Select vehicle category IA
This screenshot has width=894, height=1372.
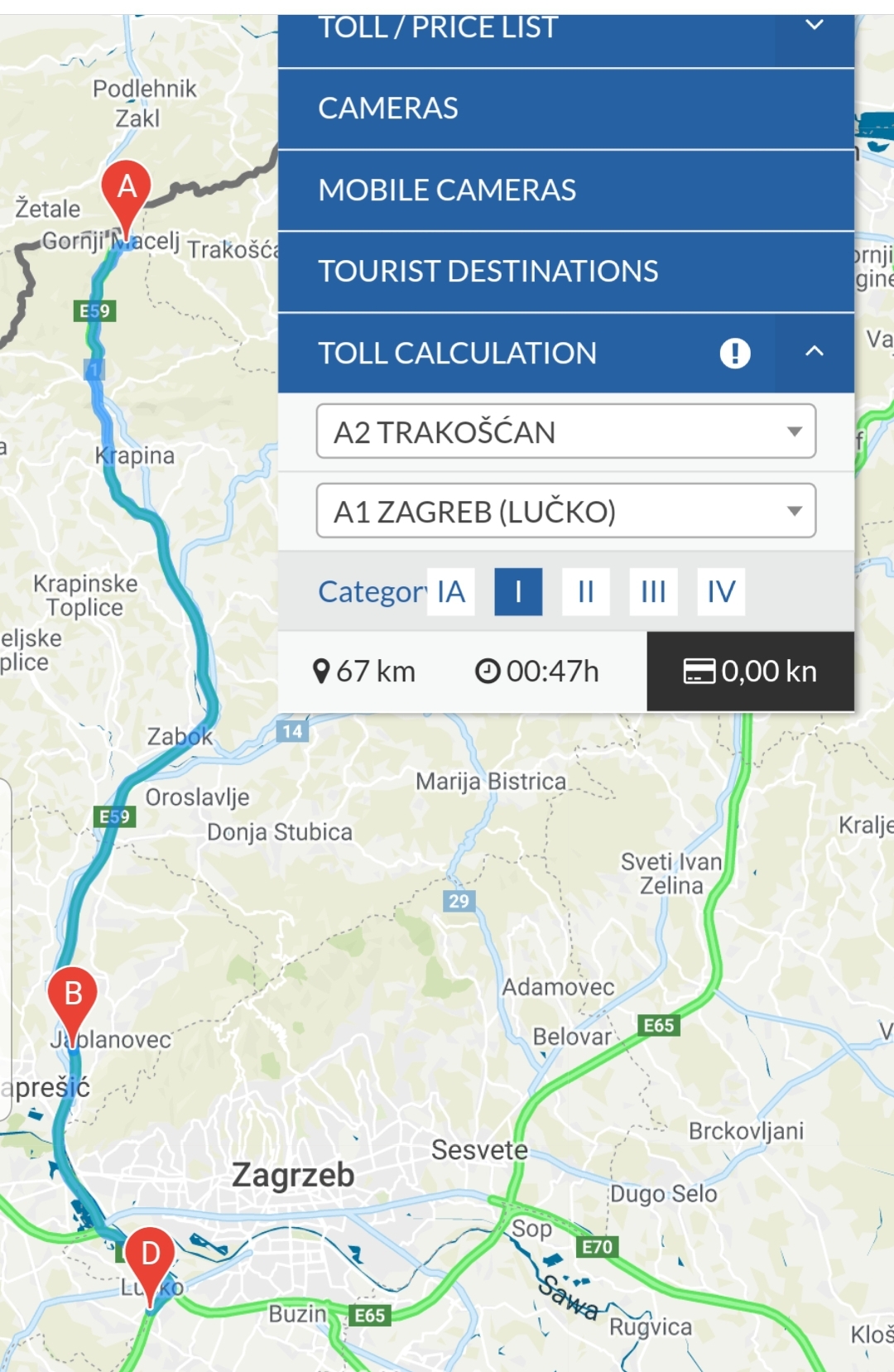click(451, 591)
